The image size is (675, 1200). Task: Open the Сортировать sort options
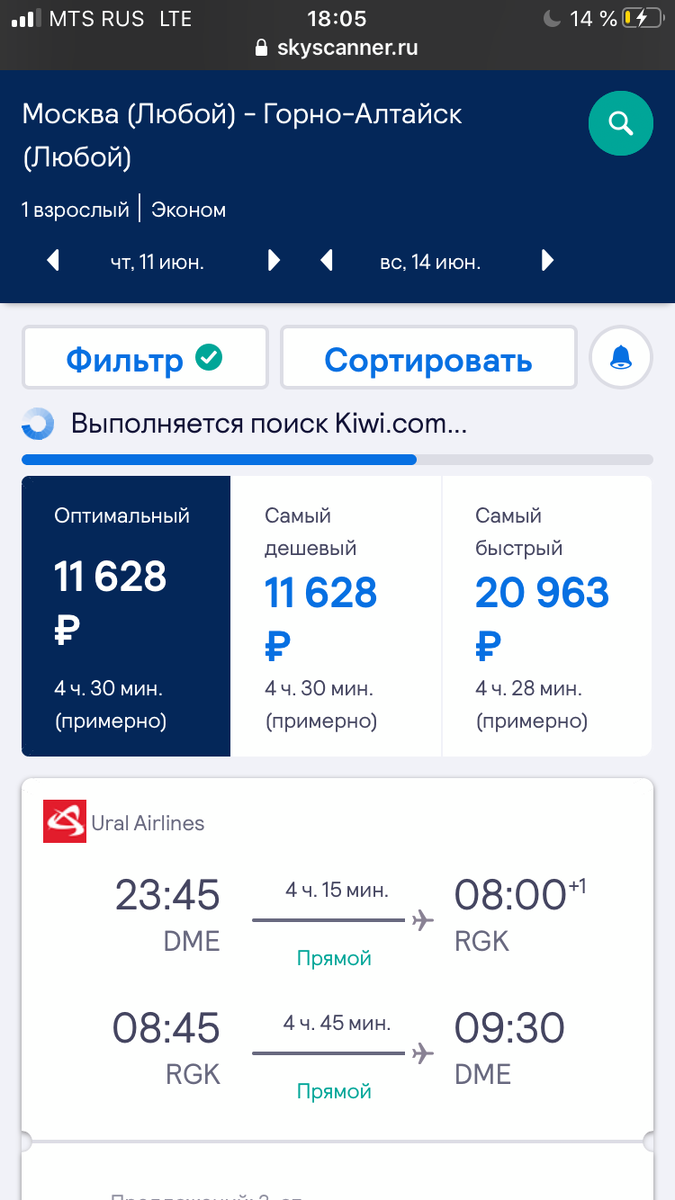click(x=428, y=358)
